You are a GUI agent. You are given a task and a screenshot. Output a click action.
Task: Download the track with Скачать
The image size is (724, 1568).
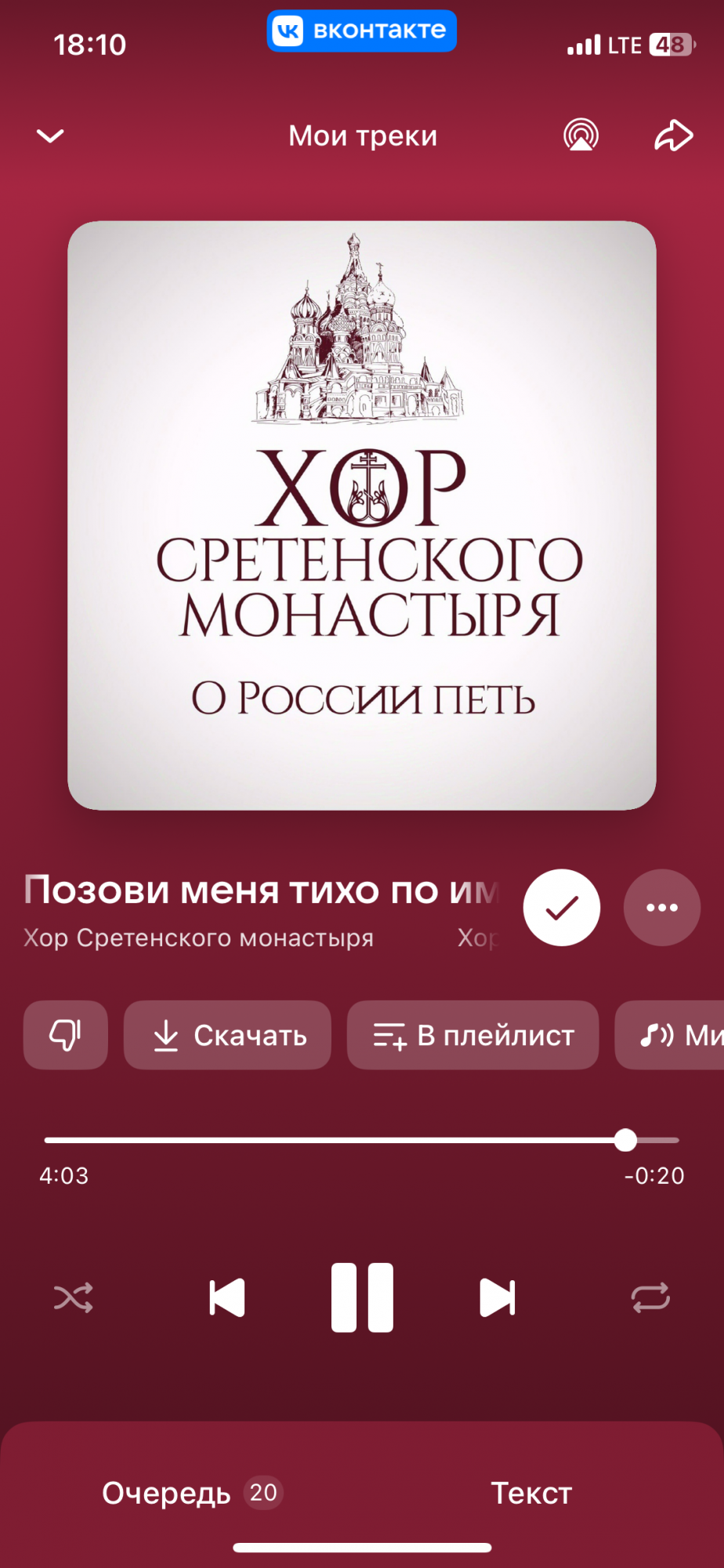pyautogui.click(x=228, y=1035)
